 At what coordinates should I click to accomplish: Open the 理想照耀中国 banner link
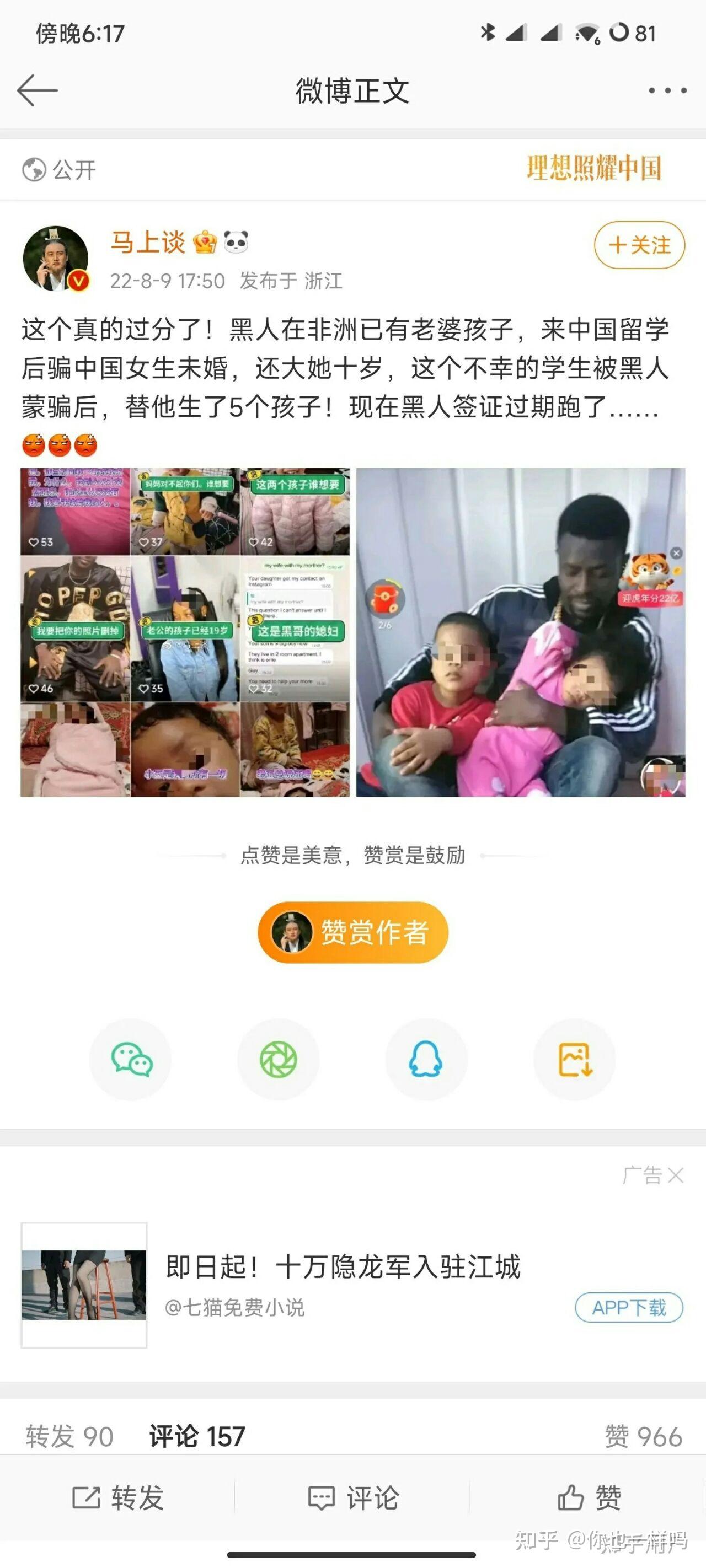594,169
